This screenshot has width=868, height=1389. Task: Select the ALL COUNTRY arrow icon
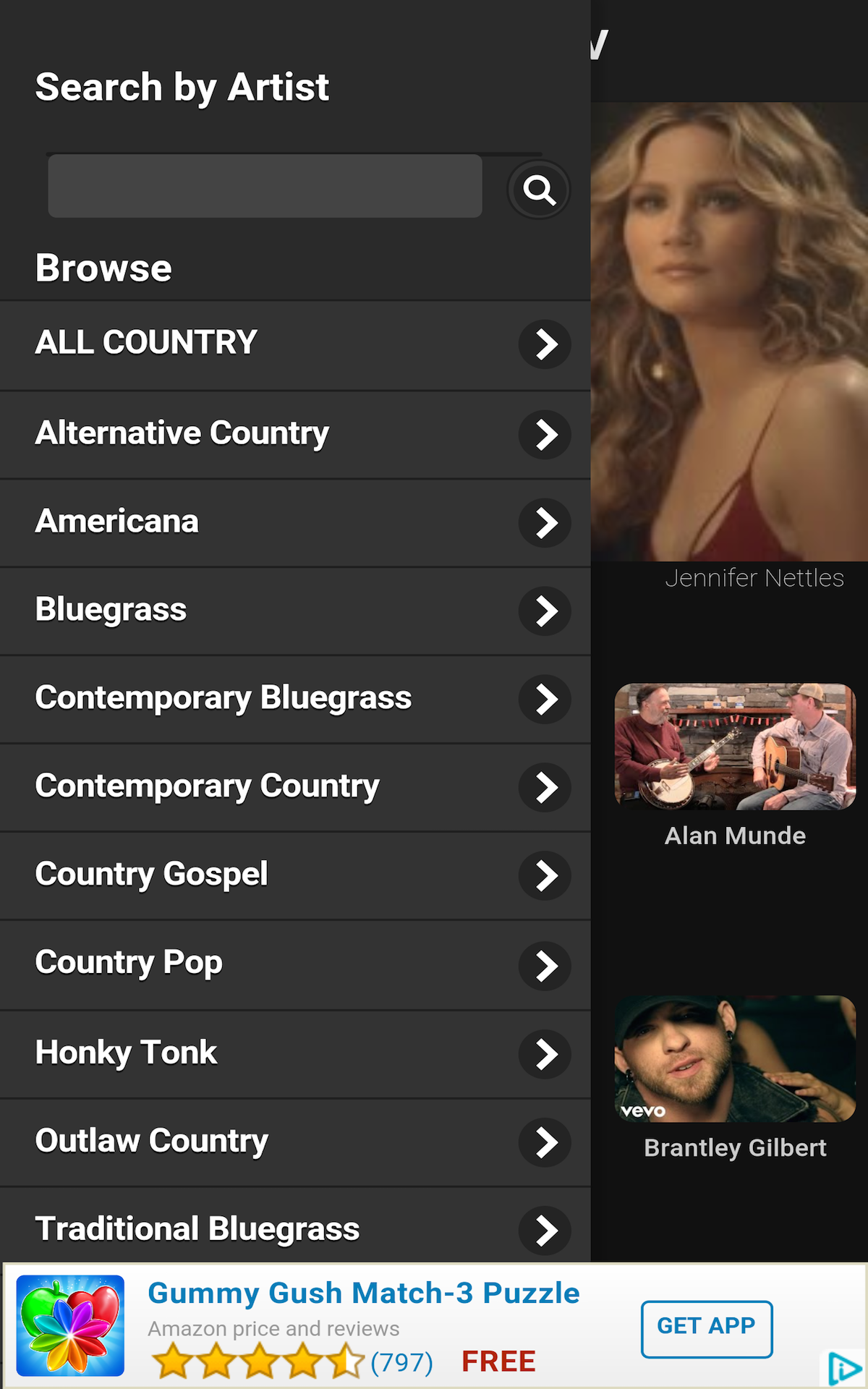[x=545, y=344]
